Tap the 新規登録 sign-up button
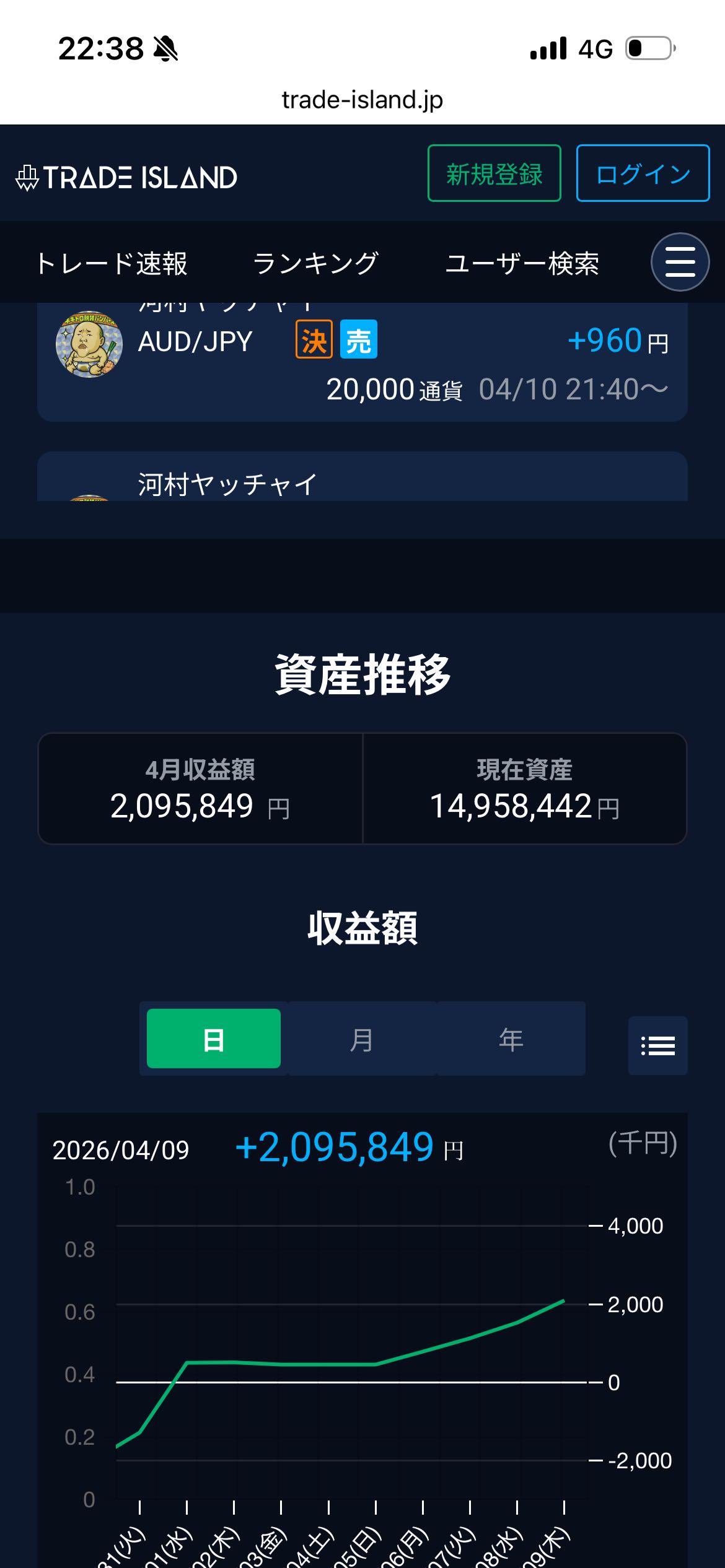The height and width of the screenshot is (1568, 725). click(494, 173)
